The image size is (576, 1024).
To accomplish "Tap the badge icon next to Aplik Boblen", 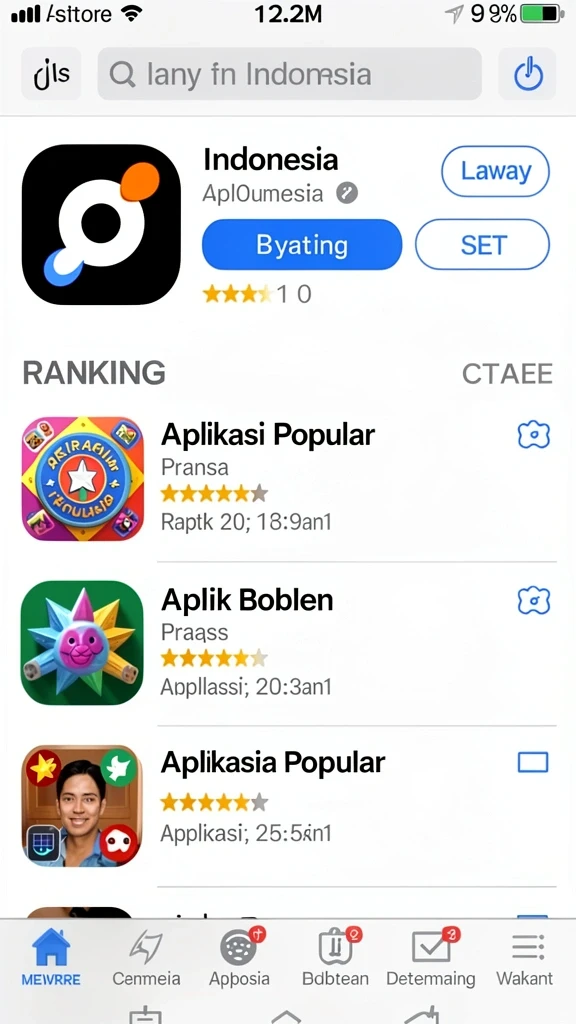I will (x=534, y=601).
